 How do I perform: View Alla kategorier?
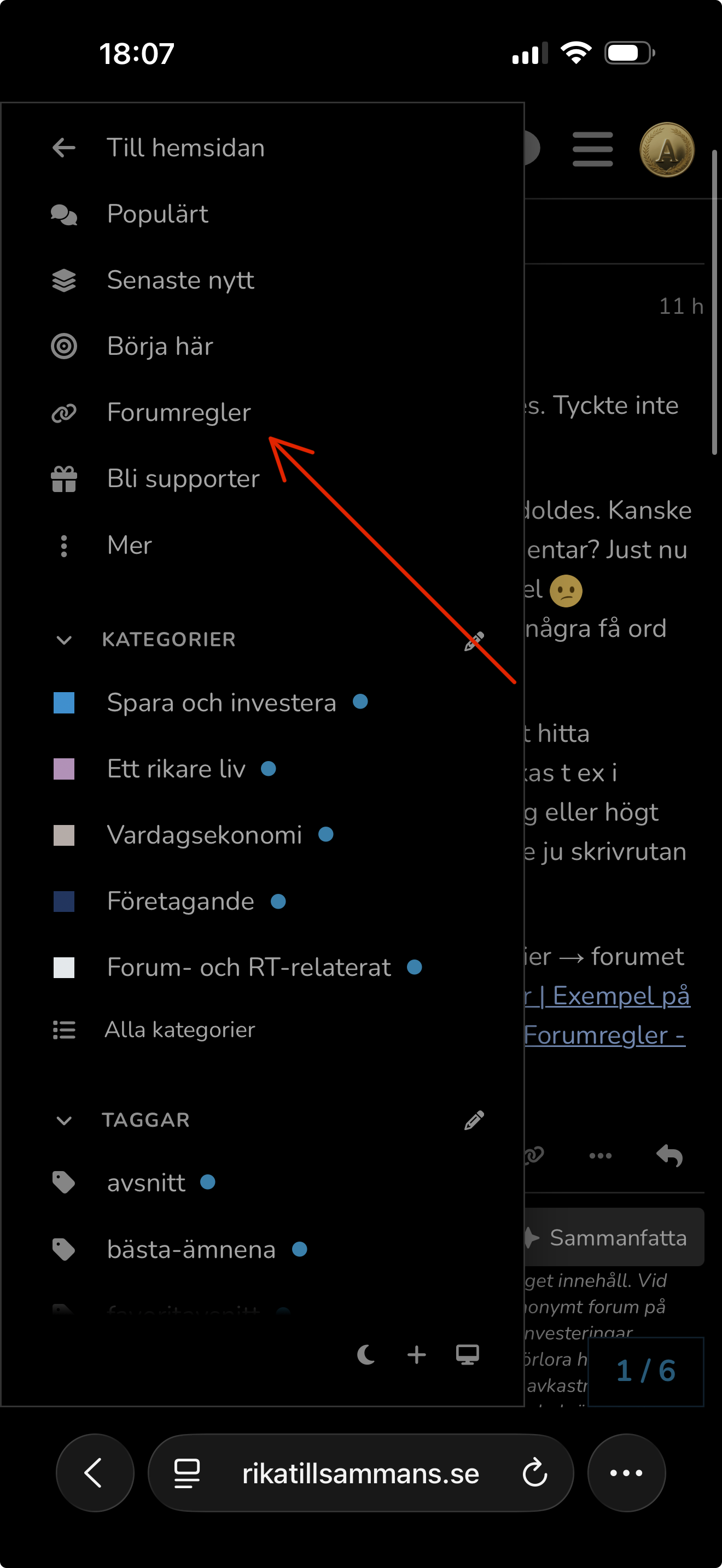click(x=179, y=1030)
